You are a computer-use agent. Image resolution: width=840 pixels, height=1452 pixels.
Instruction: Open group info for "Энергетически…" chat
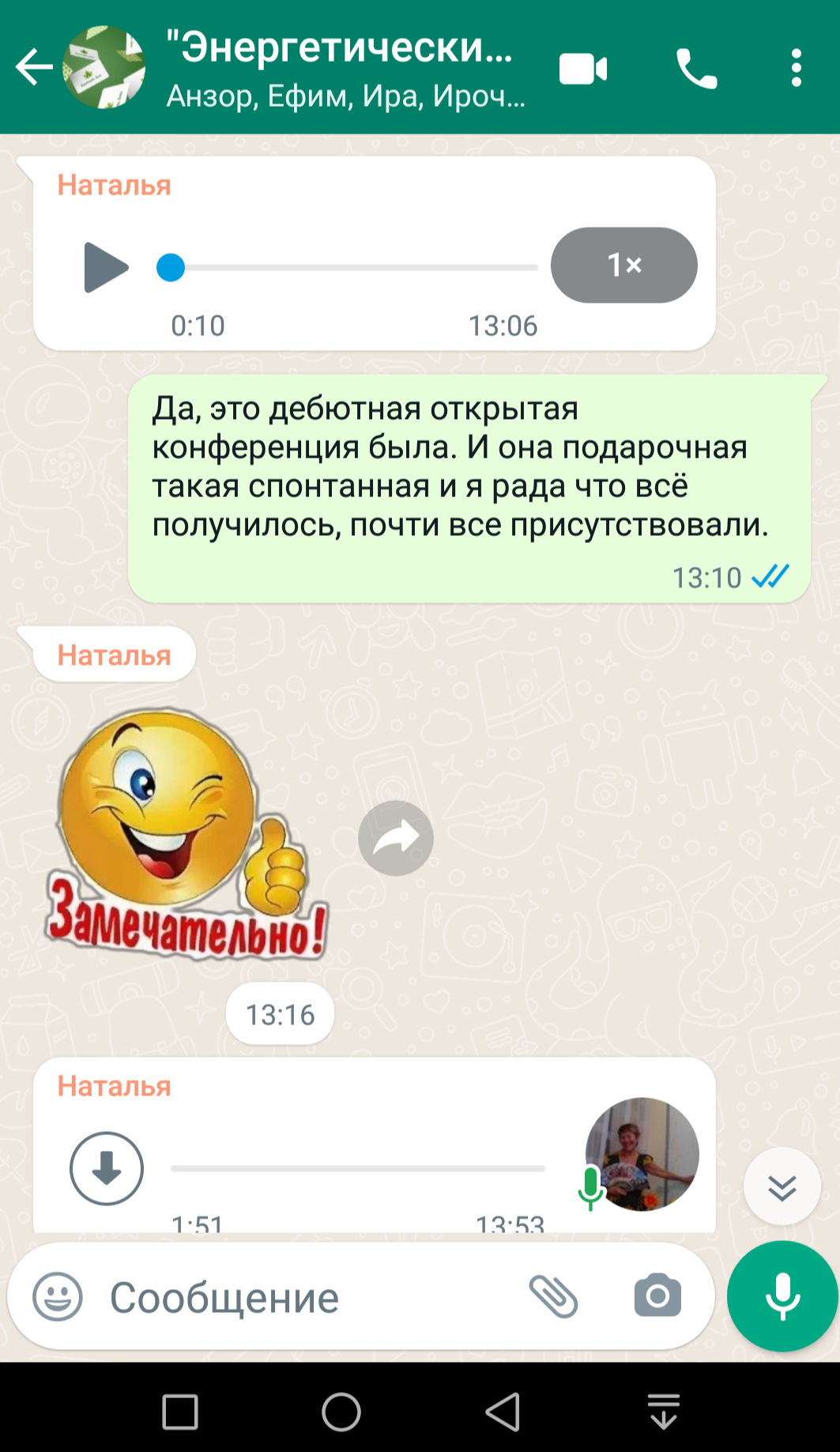345,68
